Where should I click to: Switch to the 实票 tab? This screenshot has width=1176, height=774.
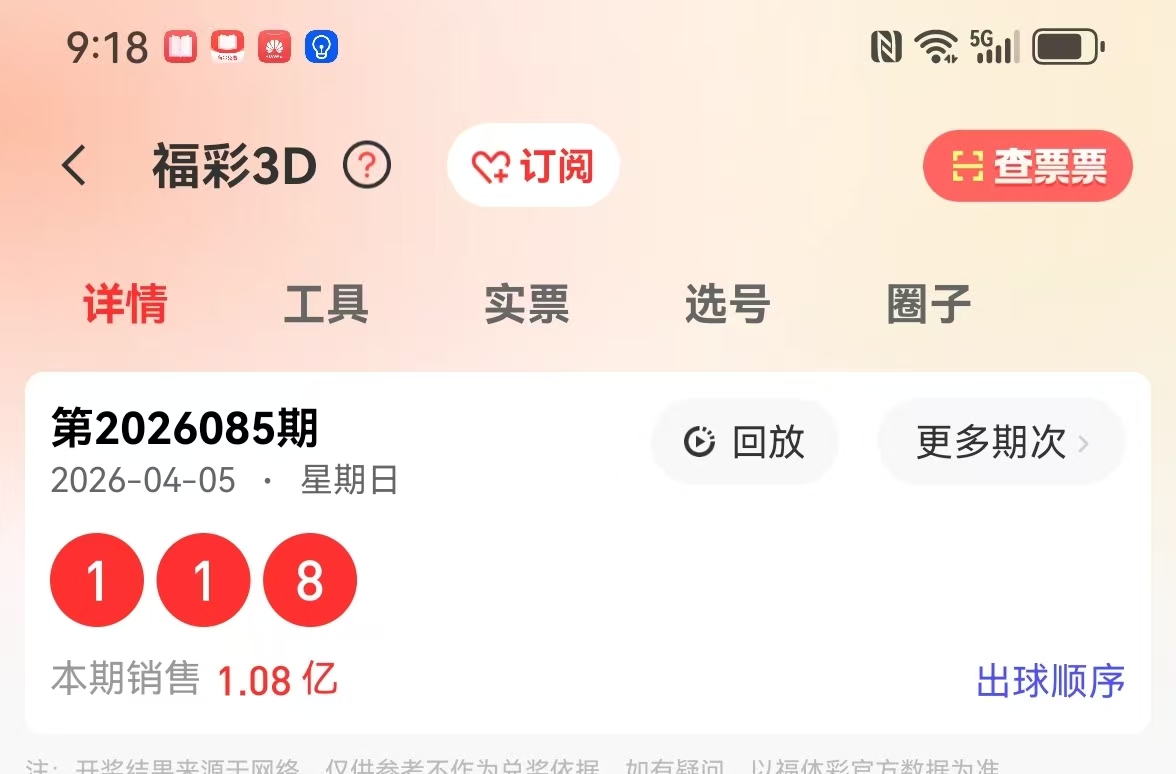click(x=527, y=304)
